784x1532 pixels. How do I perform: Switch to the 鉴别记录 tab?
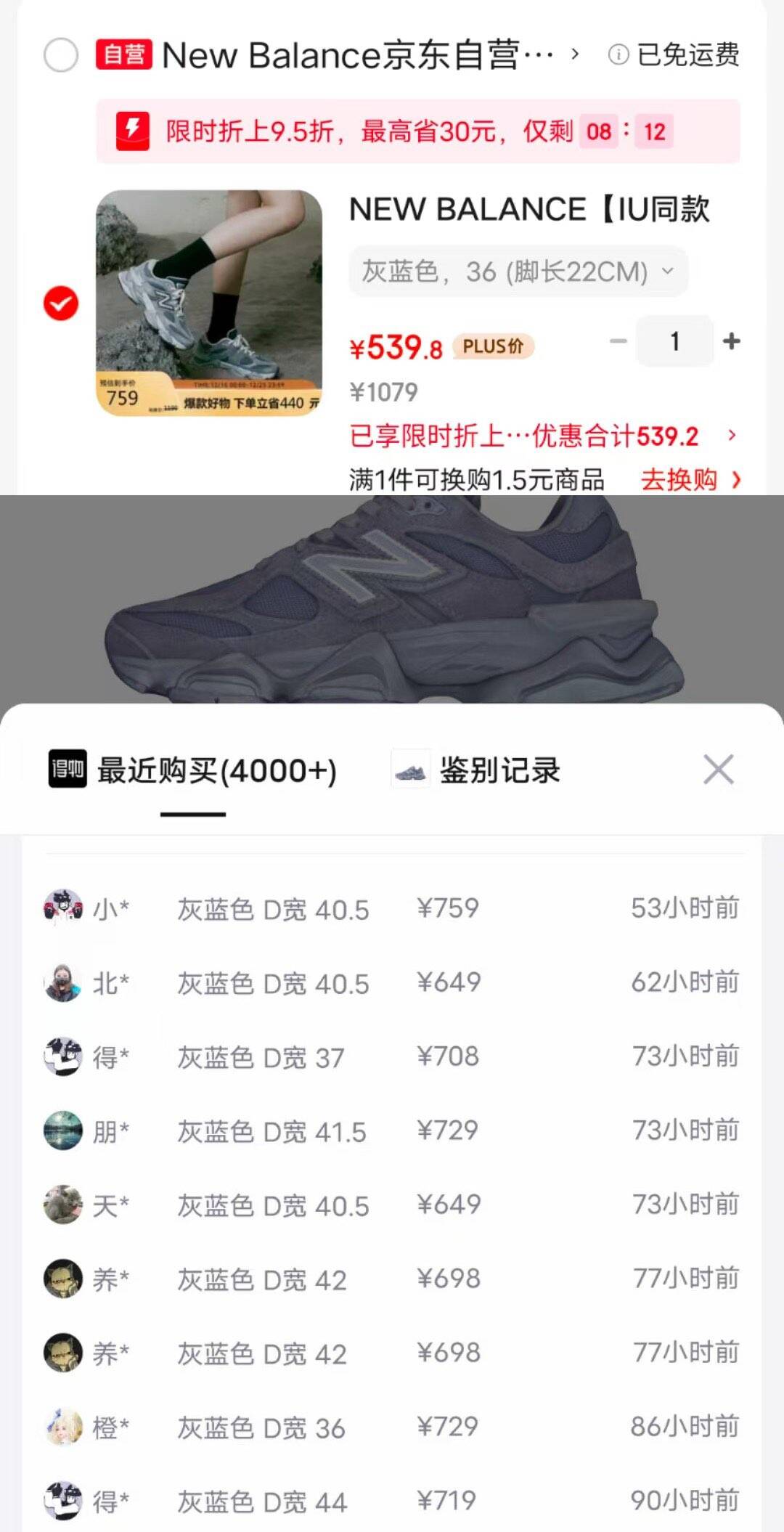(x=477, y=771)
